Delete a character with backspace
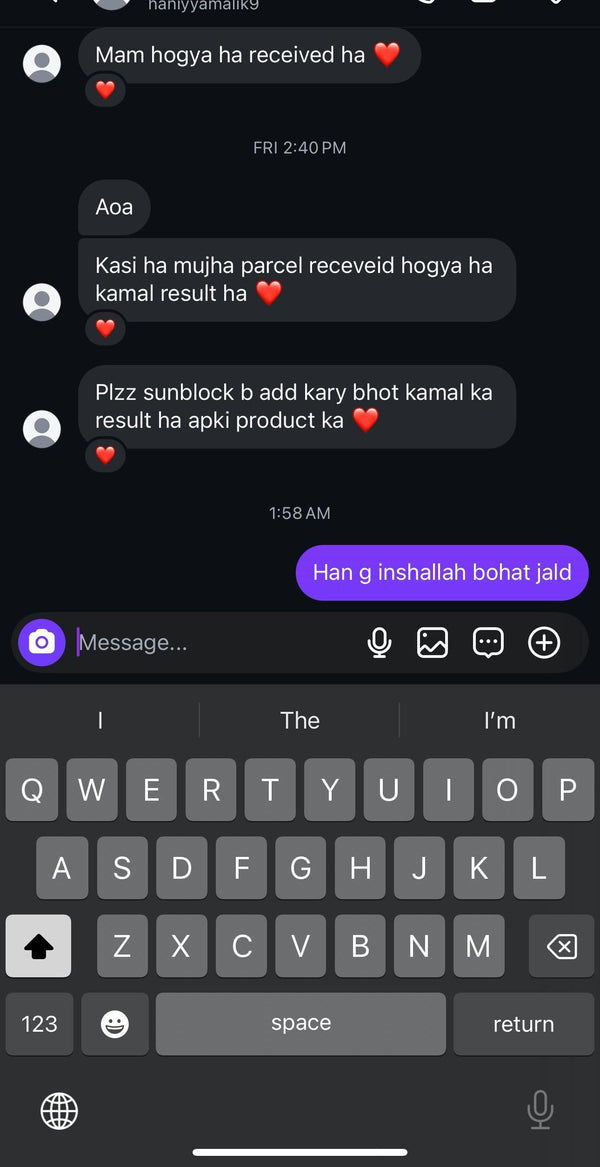 561,946
